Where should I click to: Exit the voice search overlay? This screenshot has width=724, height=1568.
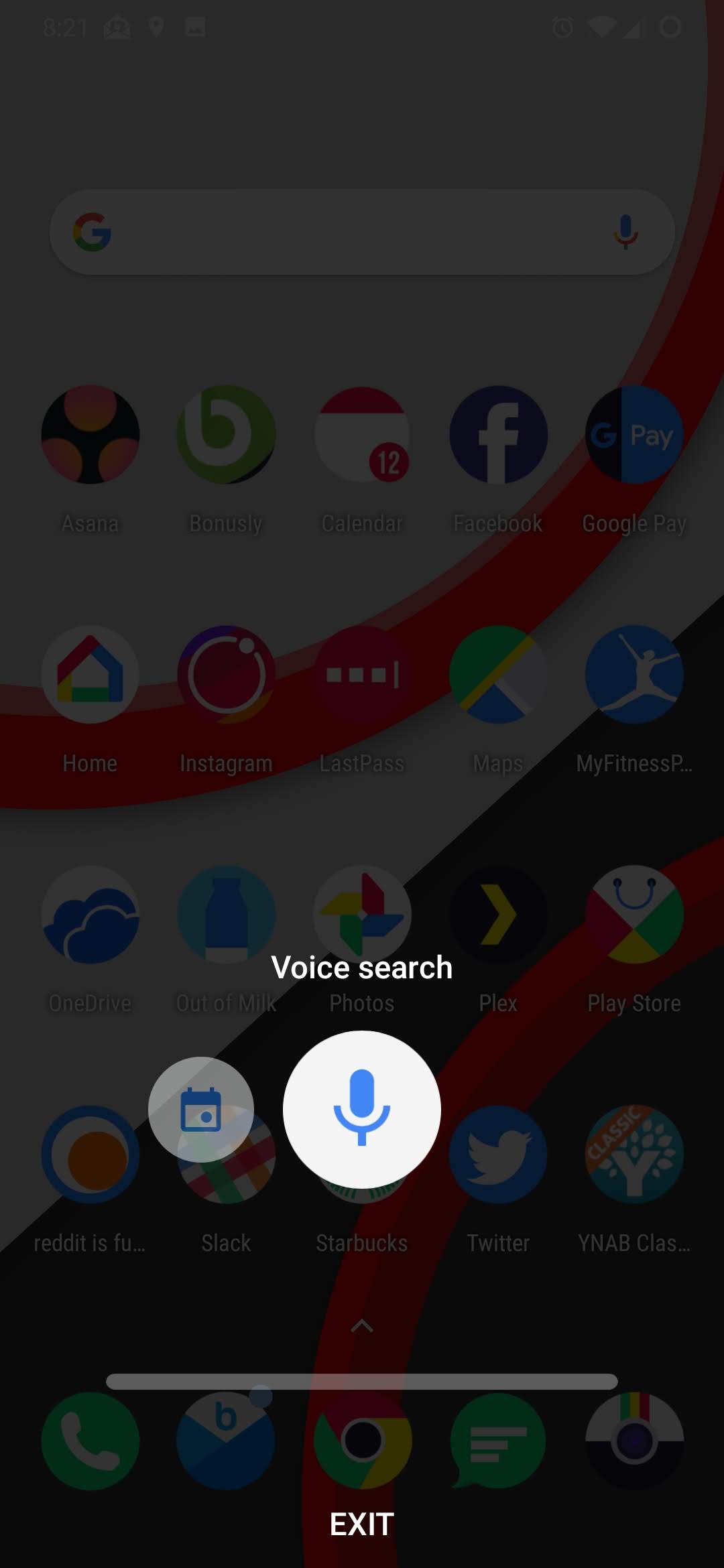click(x=362, y=1524)
